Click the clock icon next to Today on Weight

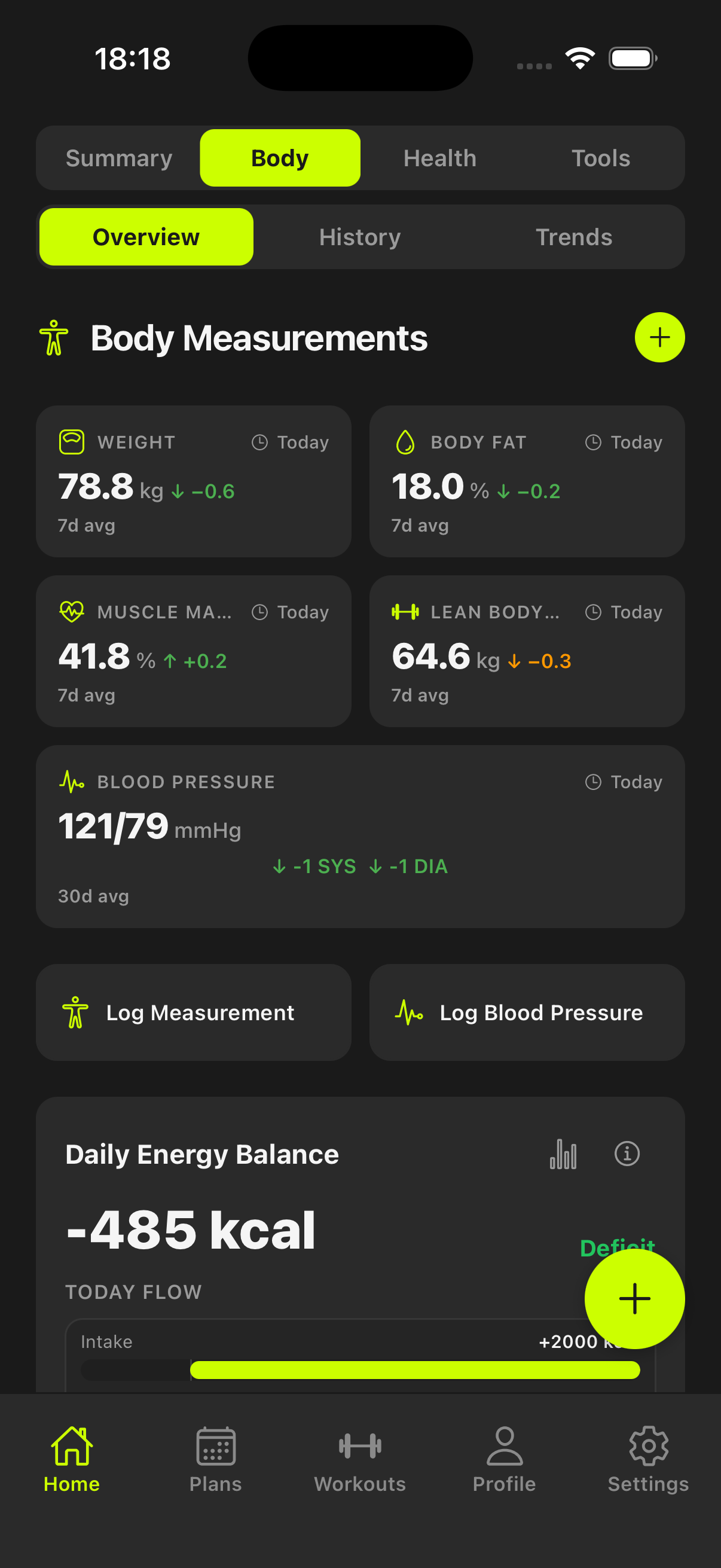[x=260, y=442]
